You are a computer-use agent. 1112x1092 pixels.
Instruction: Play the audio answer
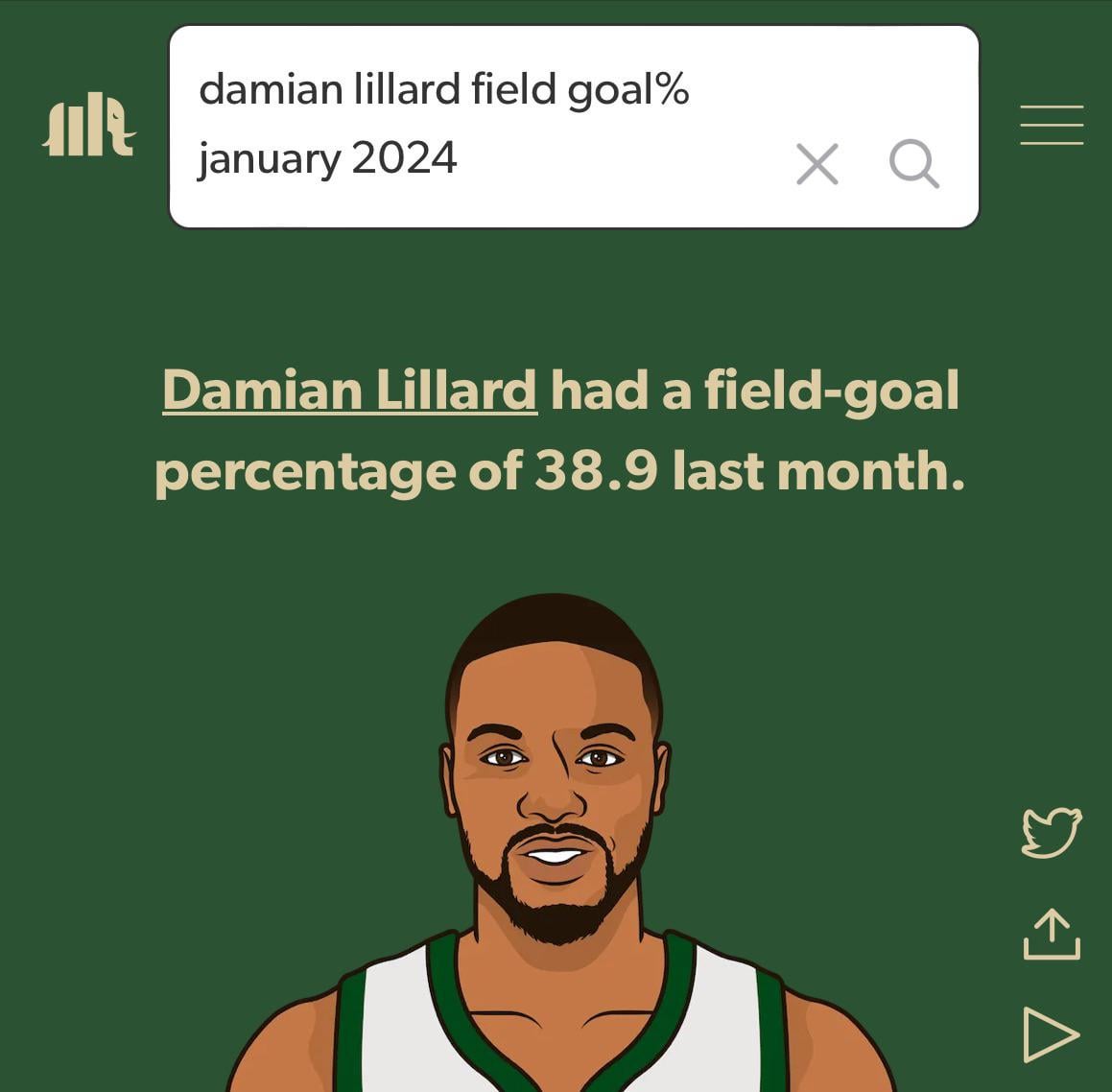1052,1034
